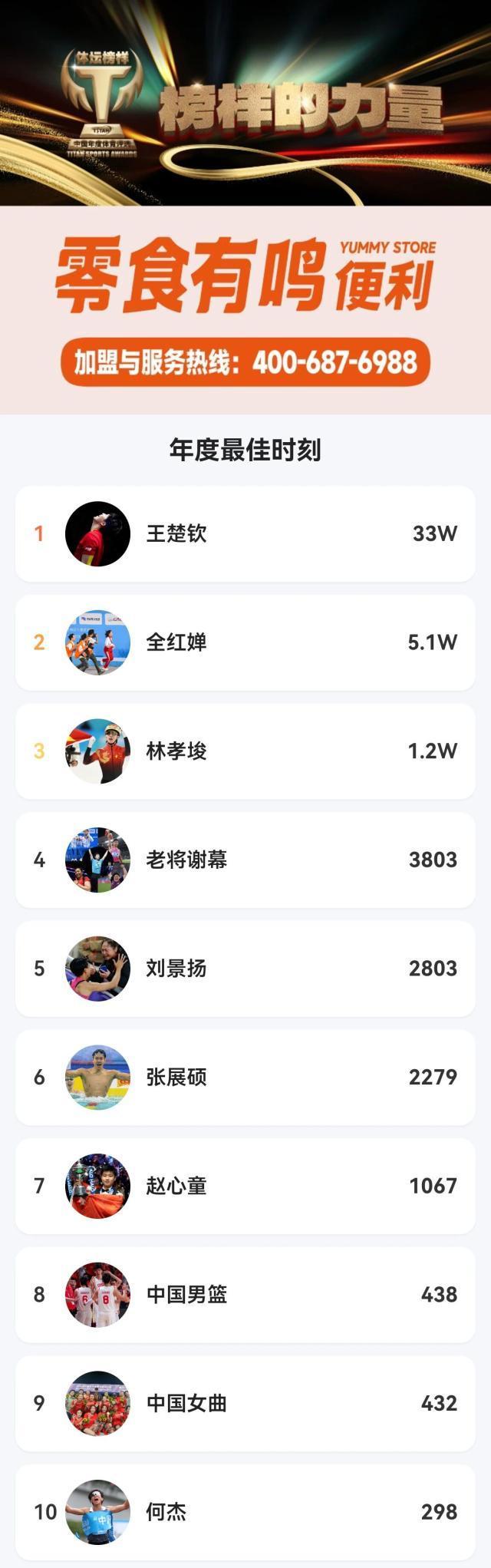The image size is (491, 1568).
Task: Open the 中国女曲 ranking card
Action: point(245,1404)
